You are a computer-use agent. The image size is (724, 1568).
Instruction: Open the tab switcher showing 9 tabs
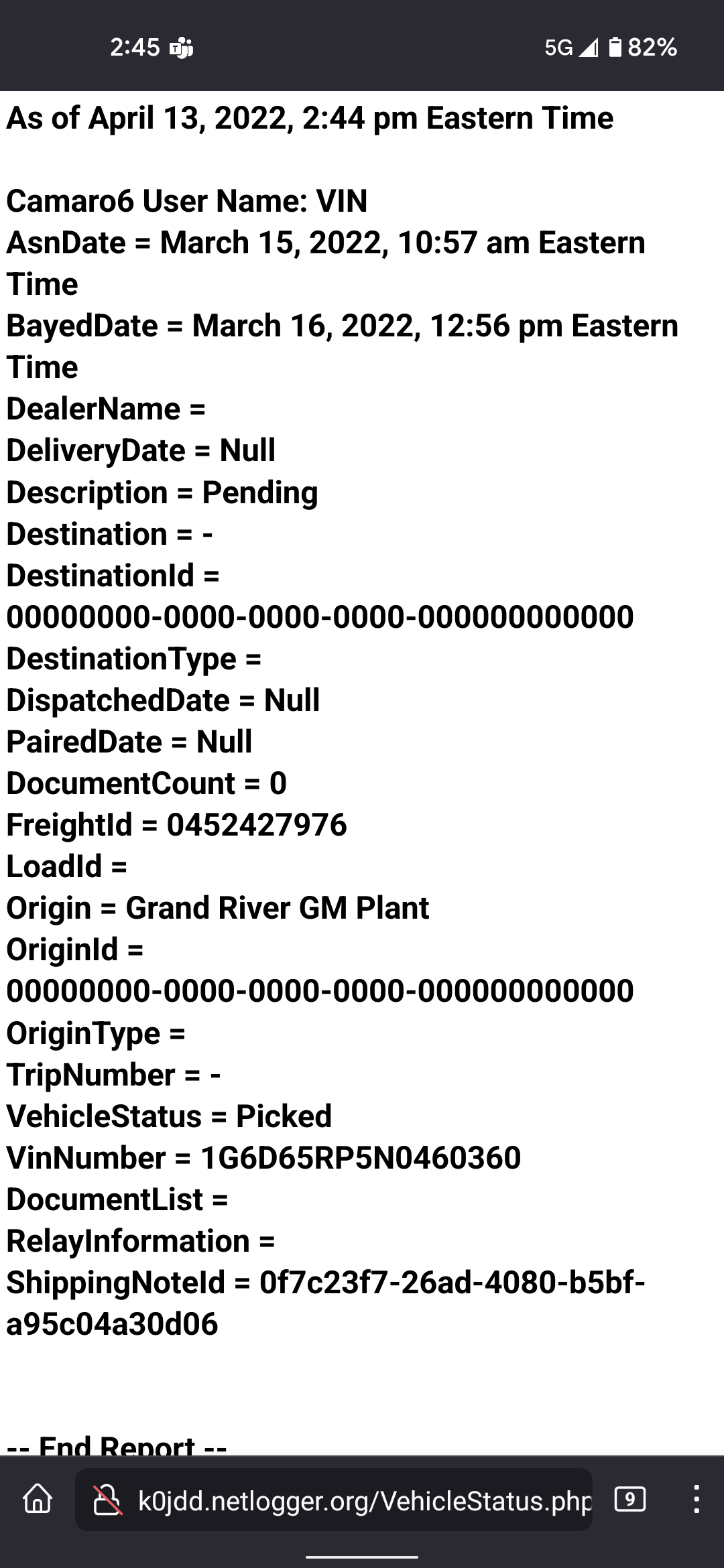630,1499
